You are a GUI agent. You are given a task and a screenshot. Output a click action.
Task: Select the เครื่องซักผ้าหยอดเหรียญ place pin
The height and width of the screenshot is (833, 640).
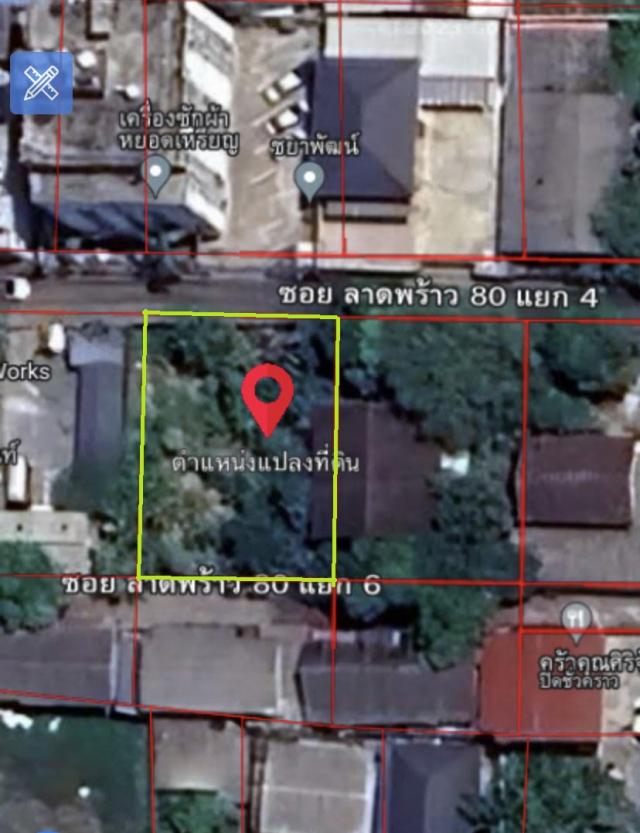156,178
